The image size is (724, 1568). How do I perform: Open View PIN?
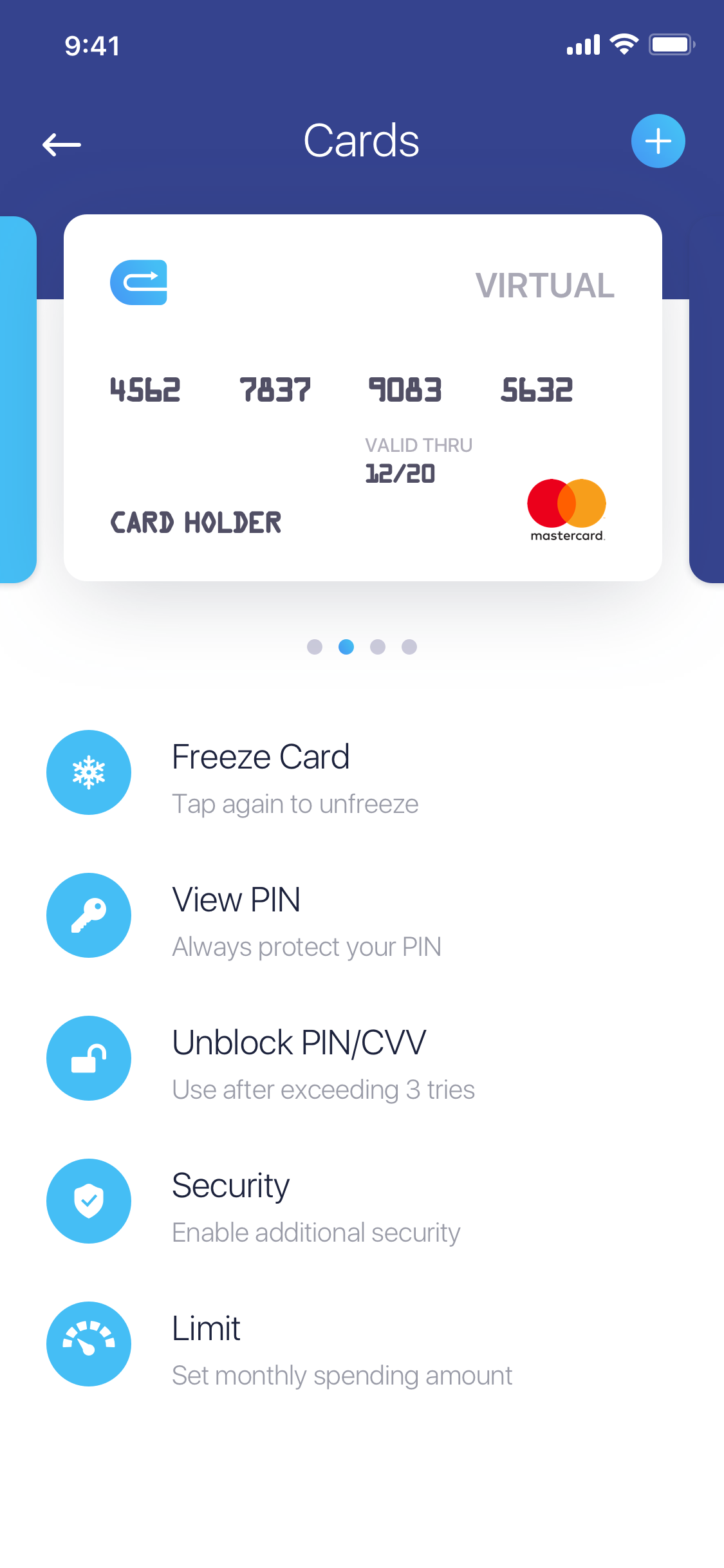[236, 915]
